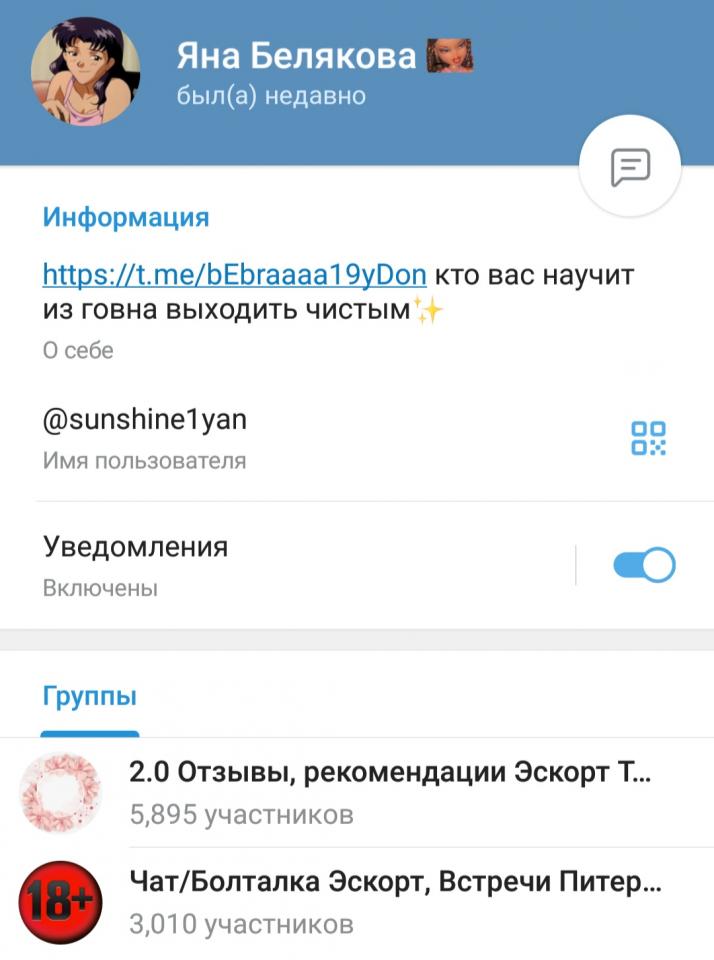714x960 pixels.
Task: Open message chat with Яна Белякова
Action: pos(630,167)
